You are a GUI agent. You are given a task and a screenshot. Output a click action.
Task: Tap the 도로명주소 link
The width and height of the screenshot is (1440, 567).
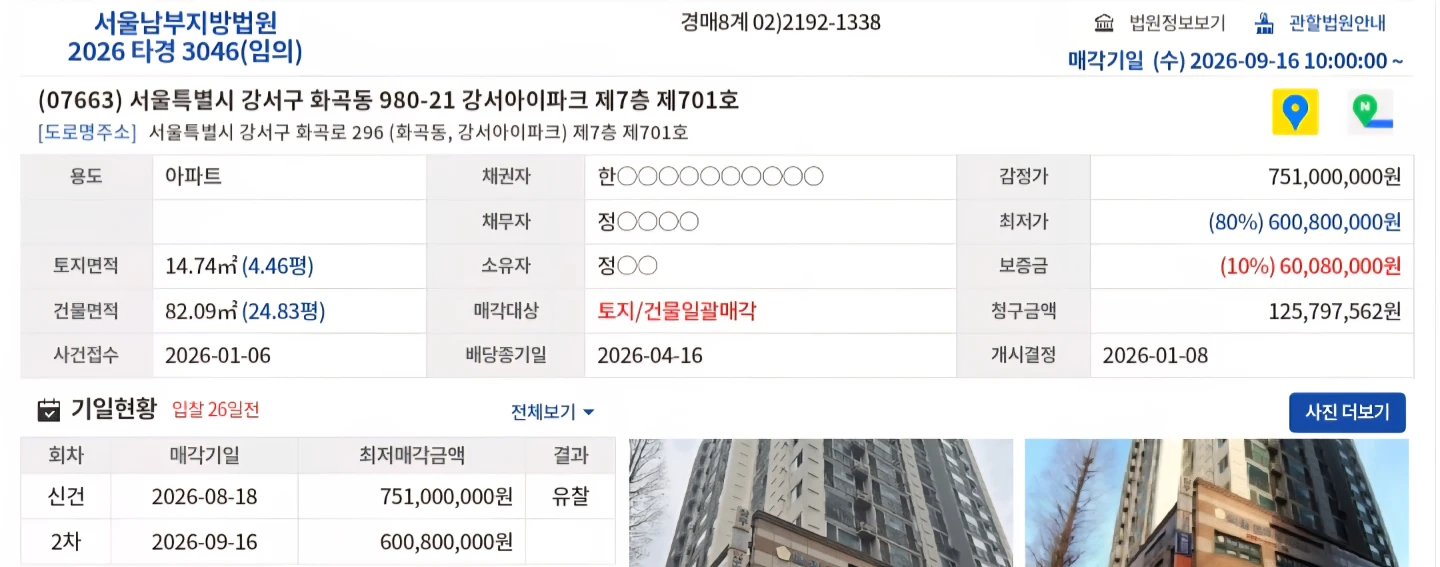87,132
